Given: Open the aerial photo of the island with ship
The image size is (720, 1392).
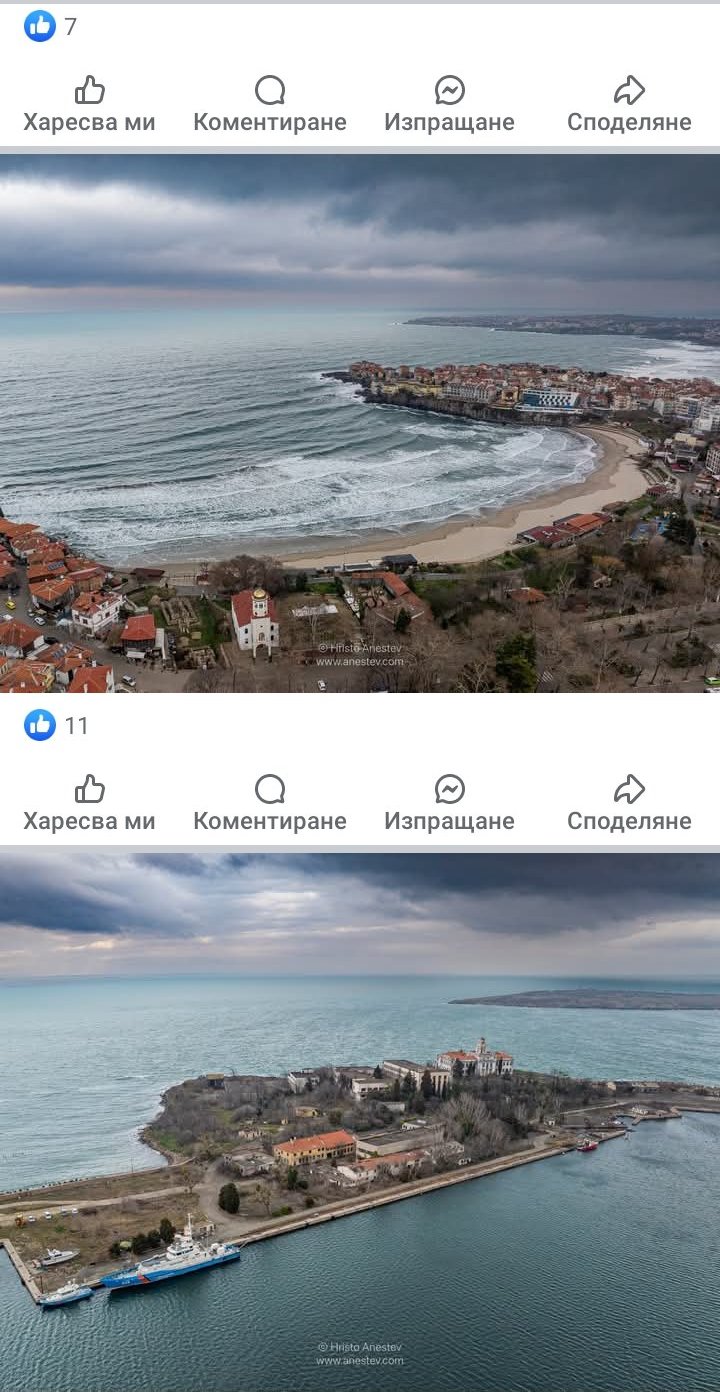Looking at the screenshot, I should pyautogui.click(x=360, y=1120).
